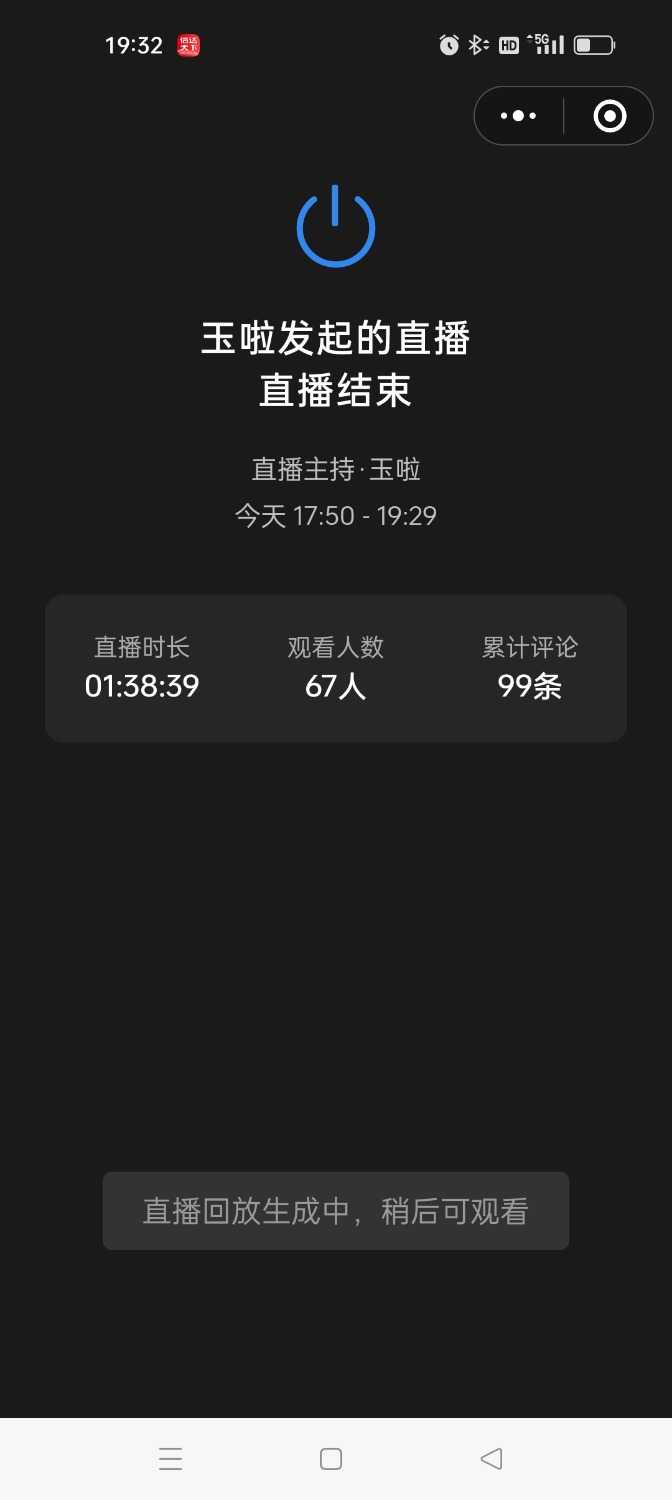Tap the system back button
This screenshot has height=1500, width=672.
491,1459
